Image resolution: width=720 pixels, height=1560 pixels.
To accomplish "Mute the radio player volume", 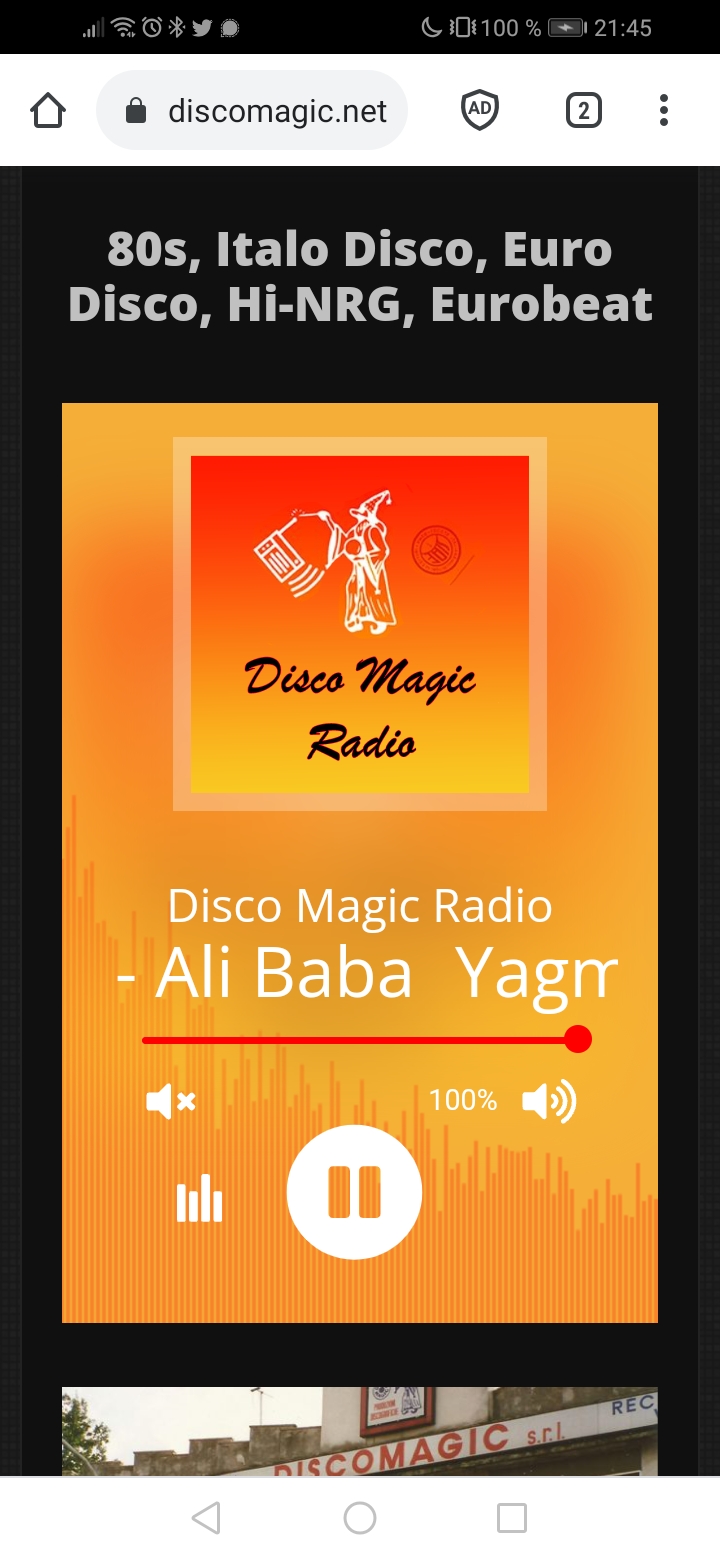I will click(171, 1102).
